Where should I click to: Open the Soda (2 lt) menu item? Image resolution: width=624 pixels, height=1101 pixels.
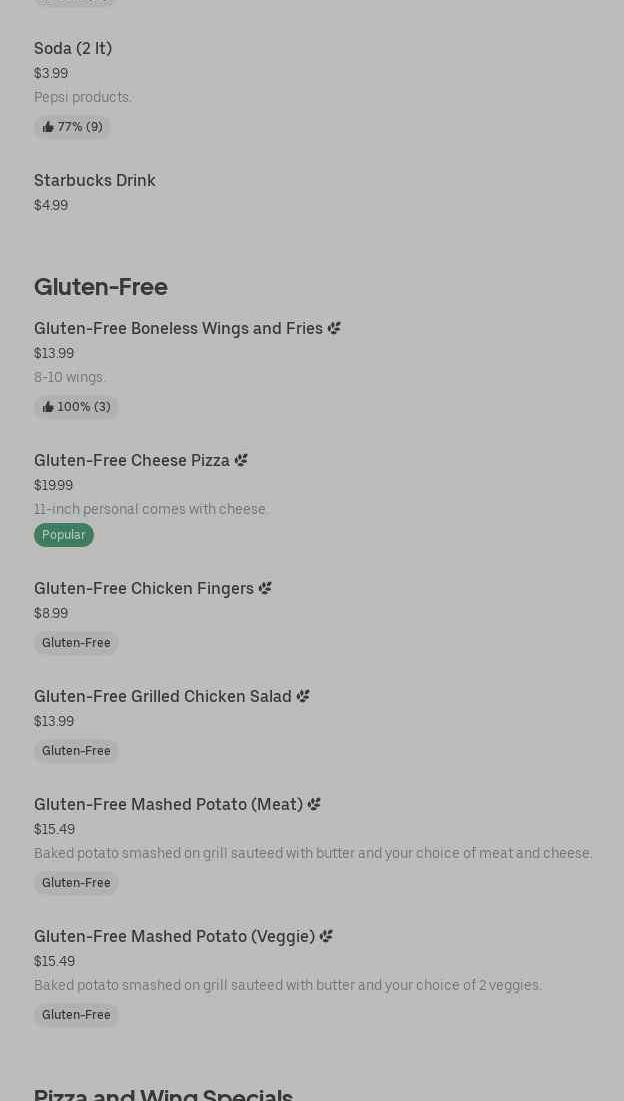[73, 49]
